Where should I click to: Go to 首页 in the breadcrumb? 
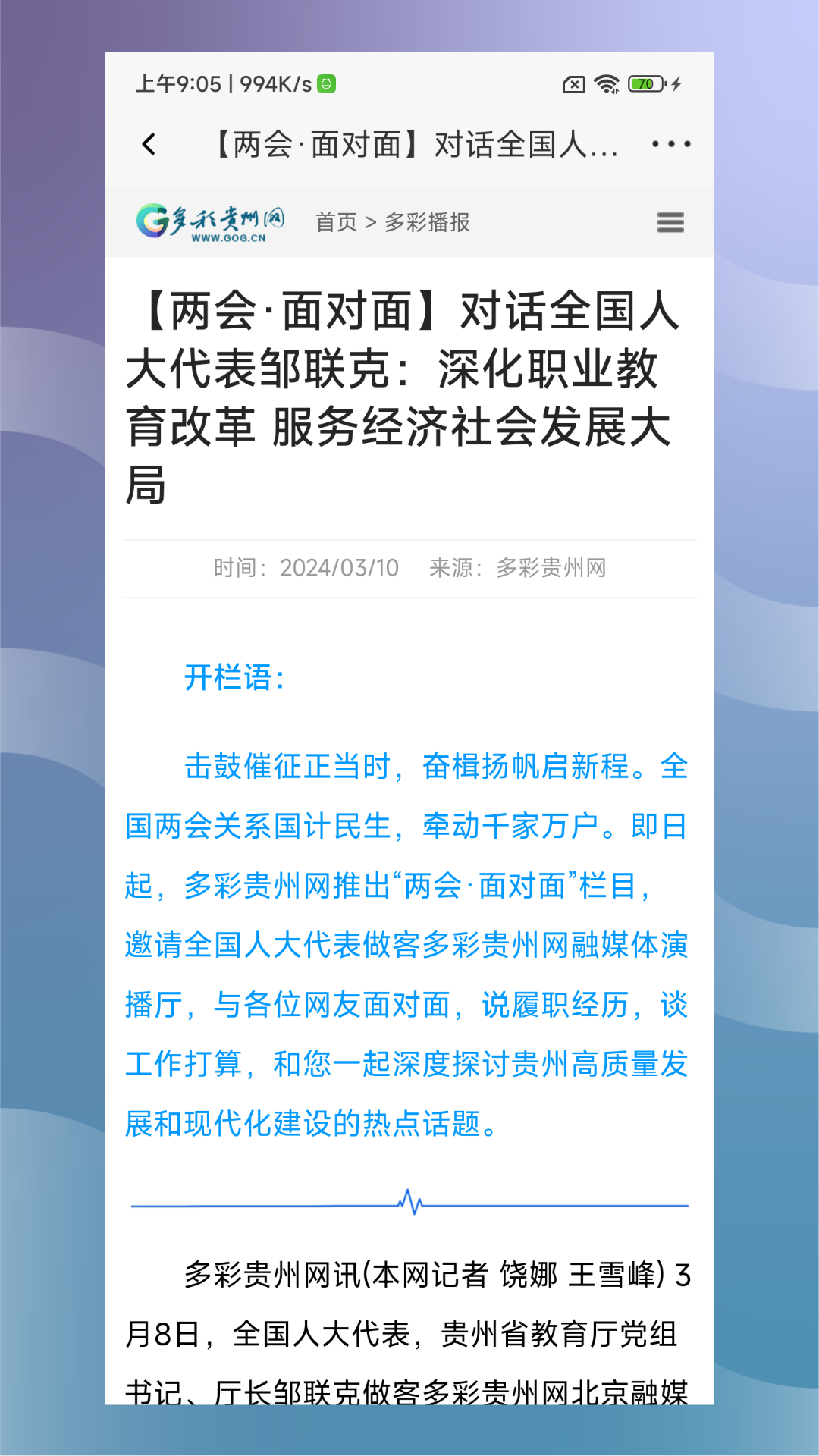click(336, 222)
